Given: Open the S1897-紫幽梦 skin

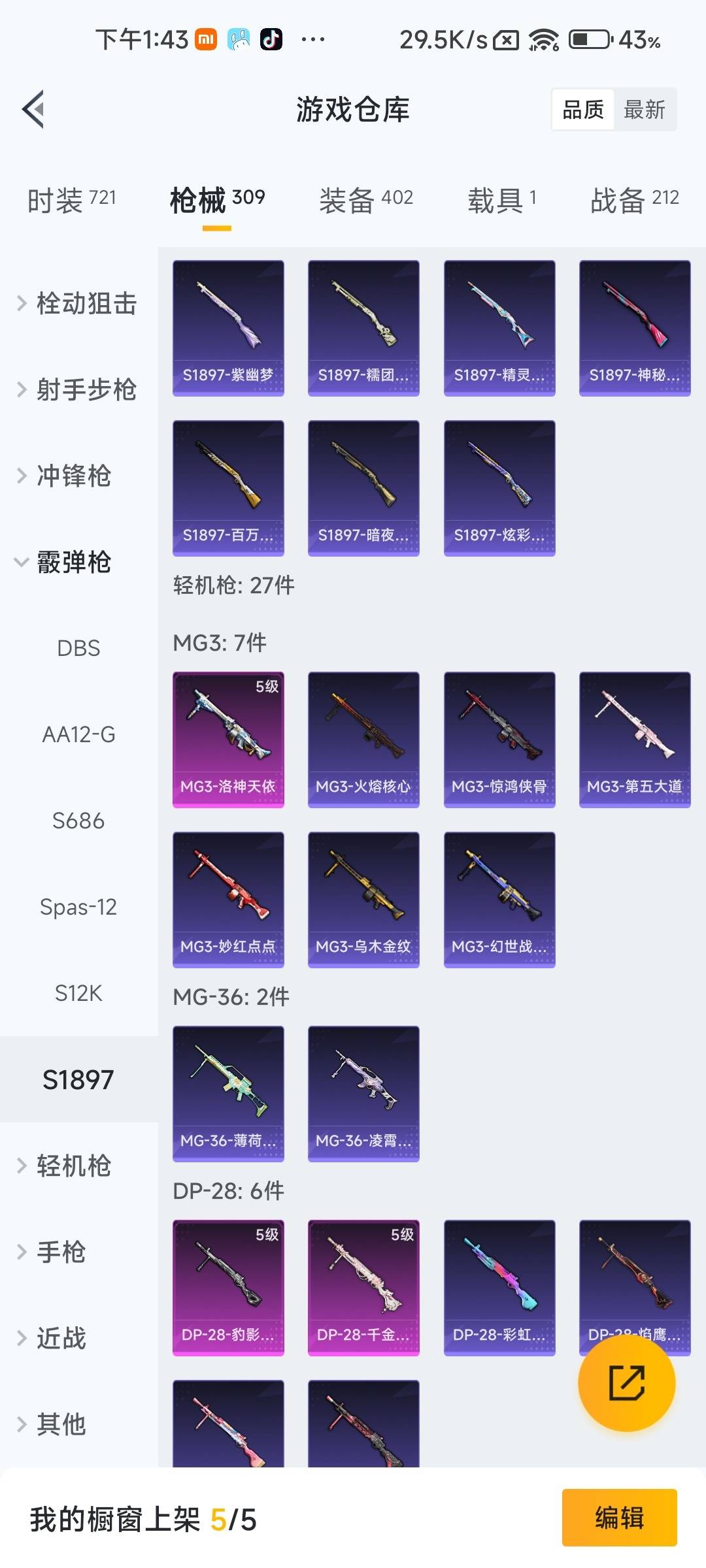Looking at the screenshot, I should coord(228,328).
